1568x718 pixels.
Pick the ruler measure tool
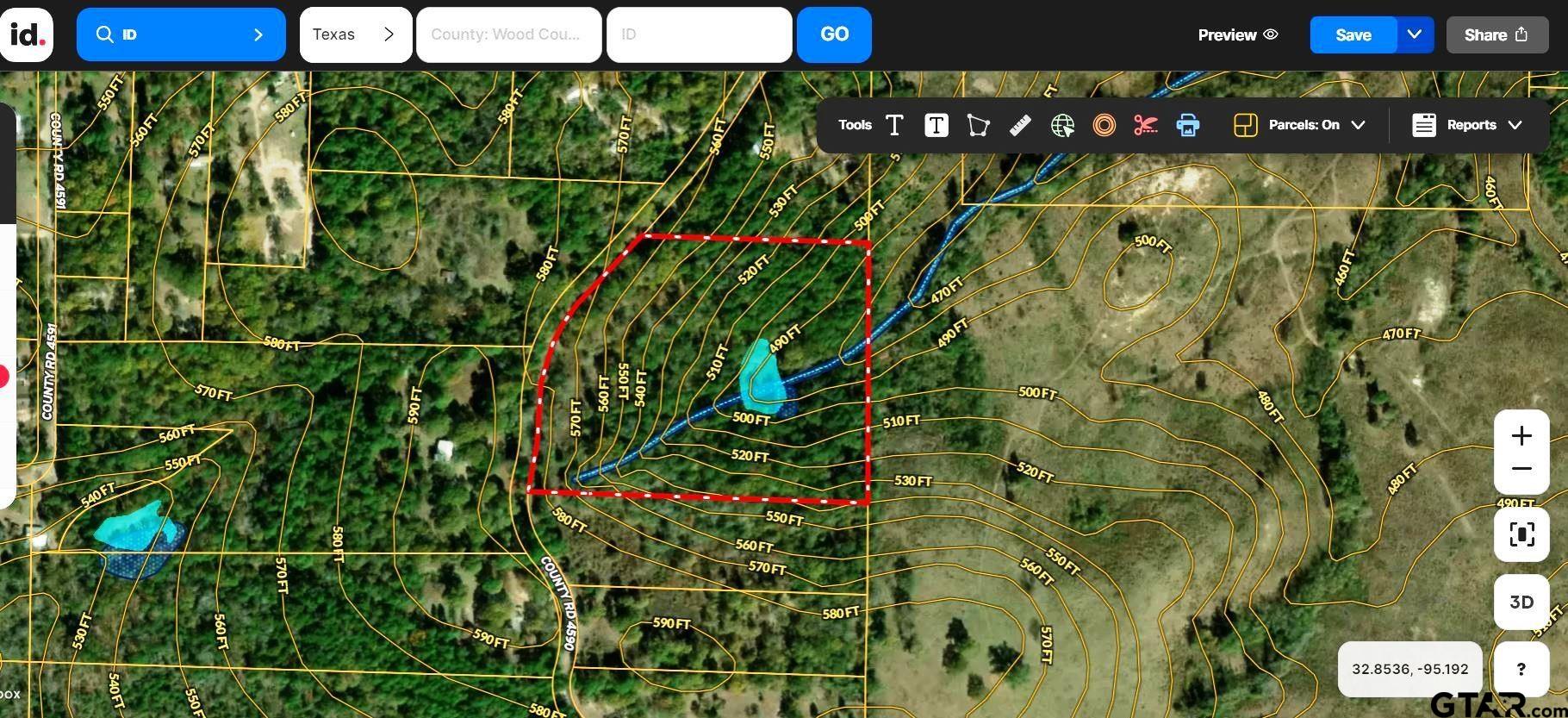point(1020,125)
